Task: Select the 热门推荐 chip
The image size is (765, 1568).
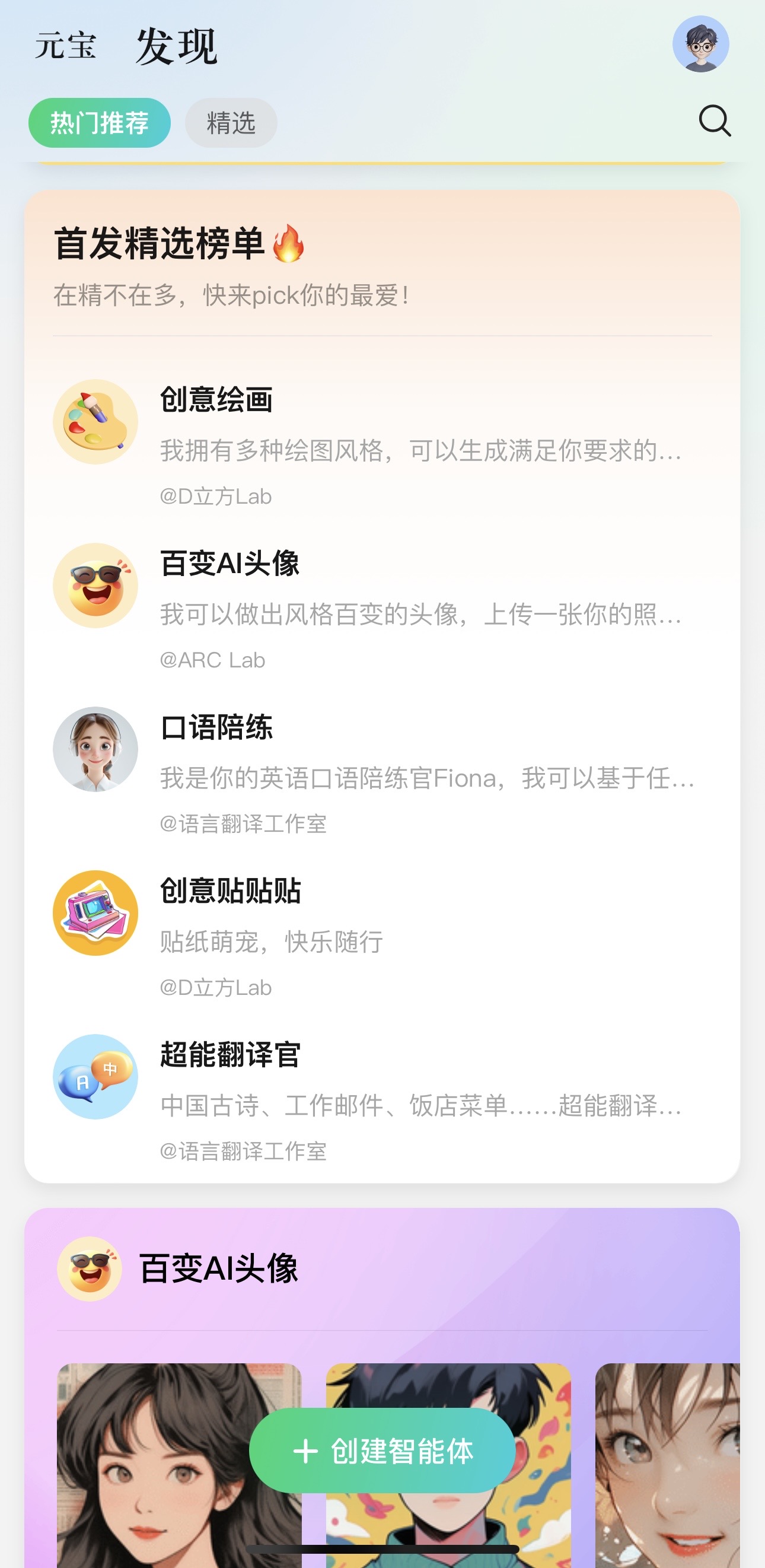Action: 99,123
